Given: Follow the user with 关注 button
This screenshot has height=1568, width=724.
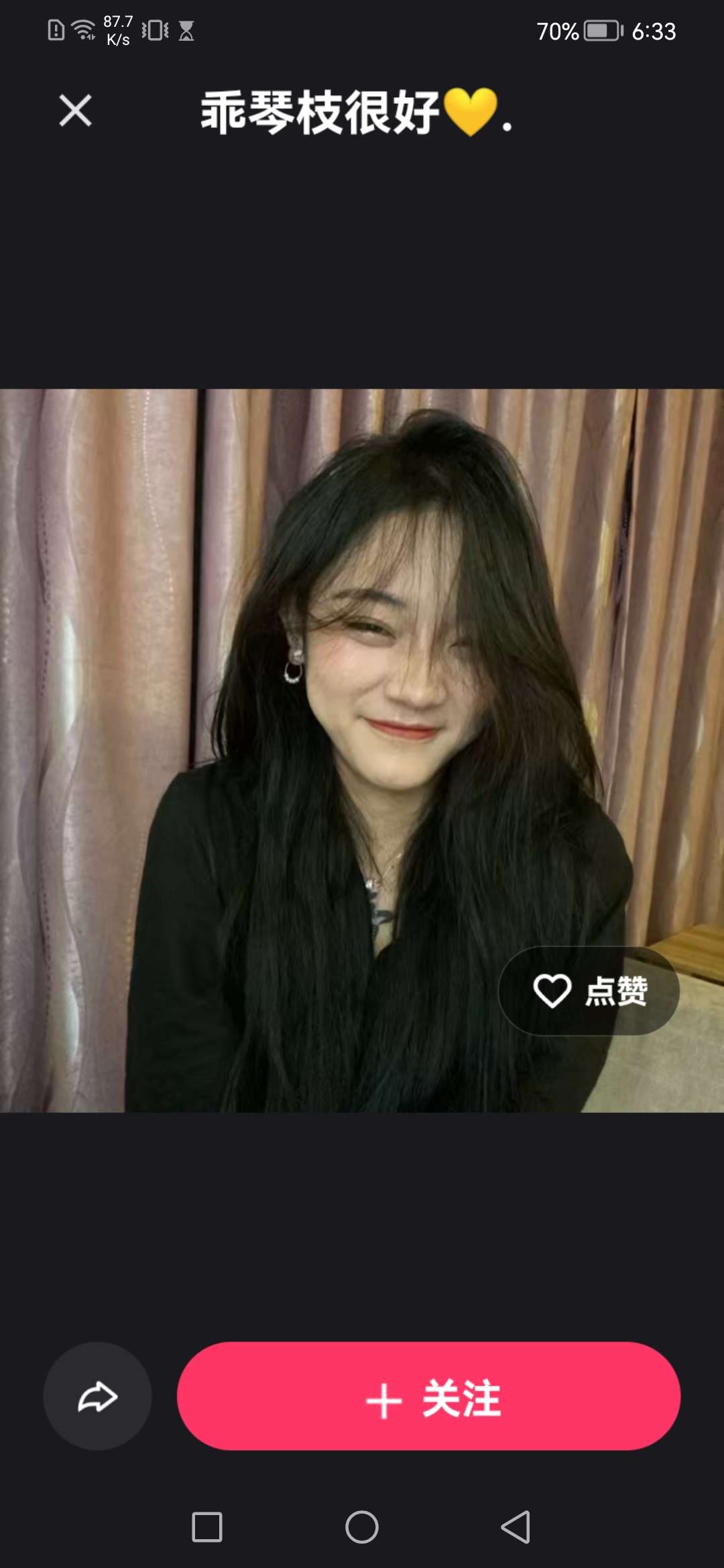Looking at the screenshot, I should (429, 1396).
